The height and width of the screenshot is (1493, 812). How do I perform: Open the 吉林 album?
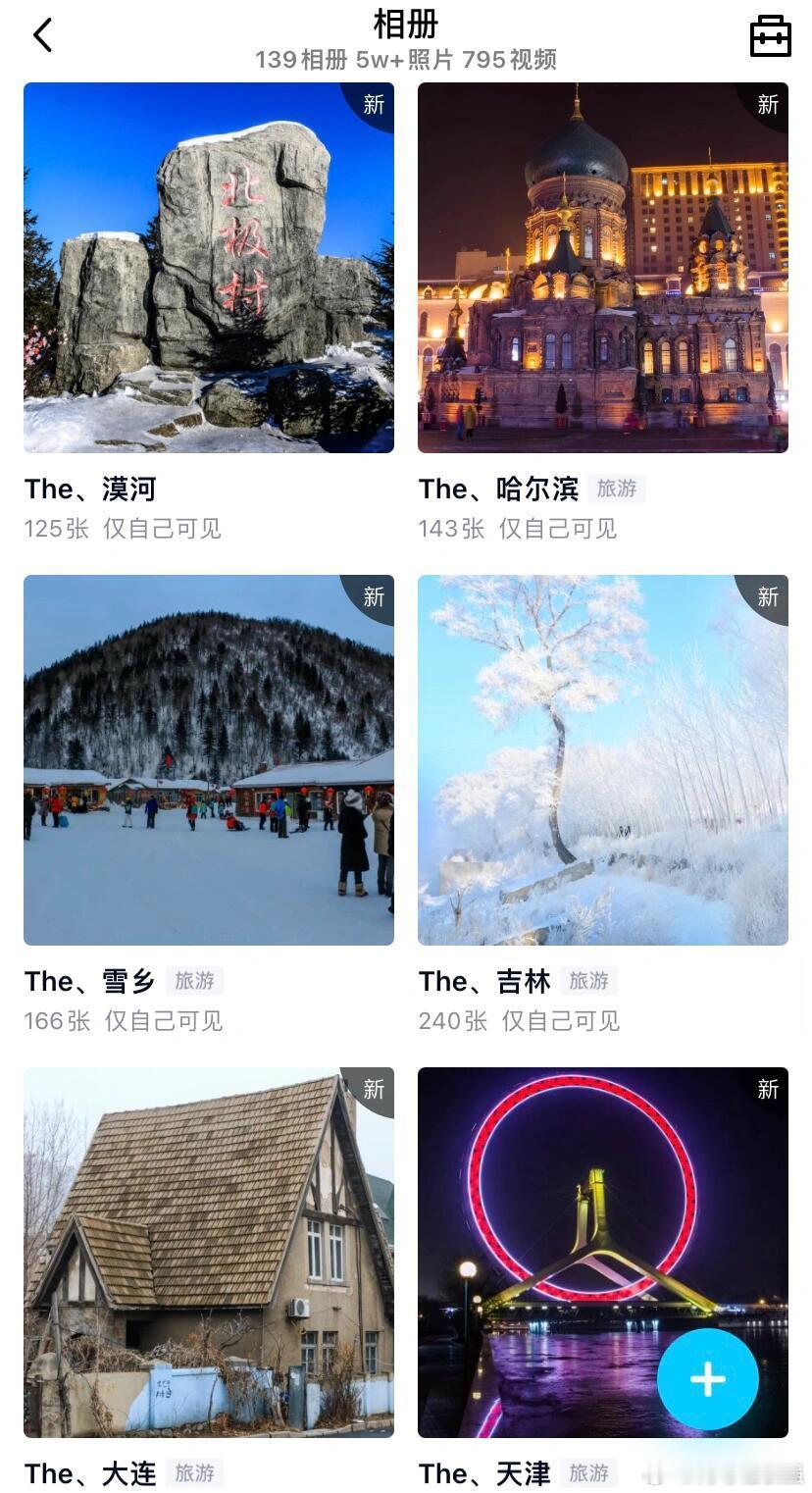pyautogui.click(x=602, y=760)
